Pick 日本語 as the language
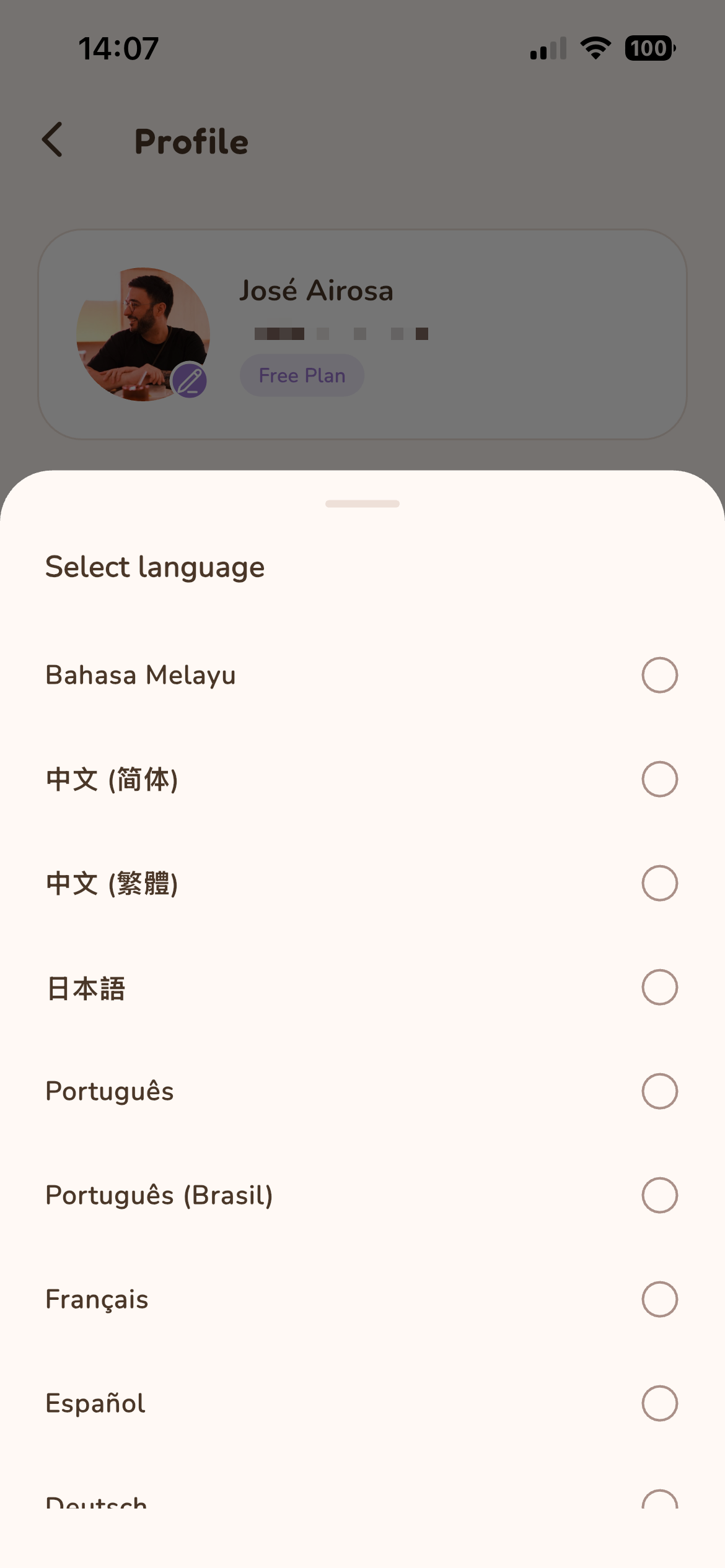The height and width of the screenshot is (1568, 725). point(659,987)
